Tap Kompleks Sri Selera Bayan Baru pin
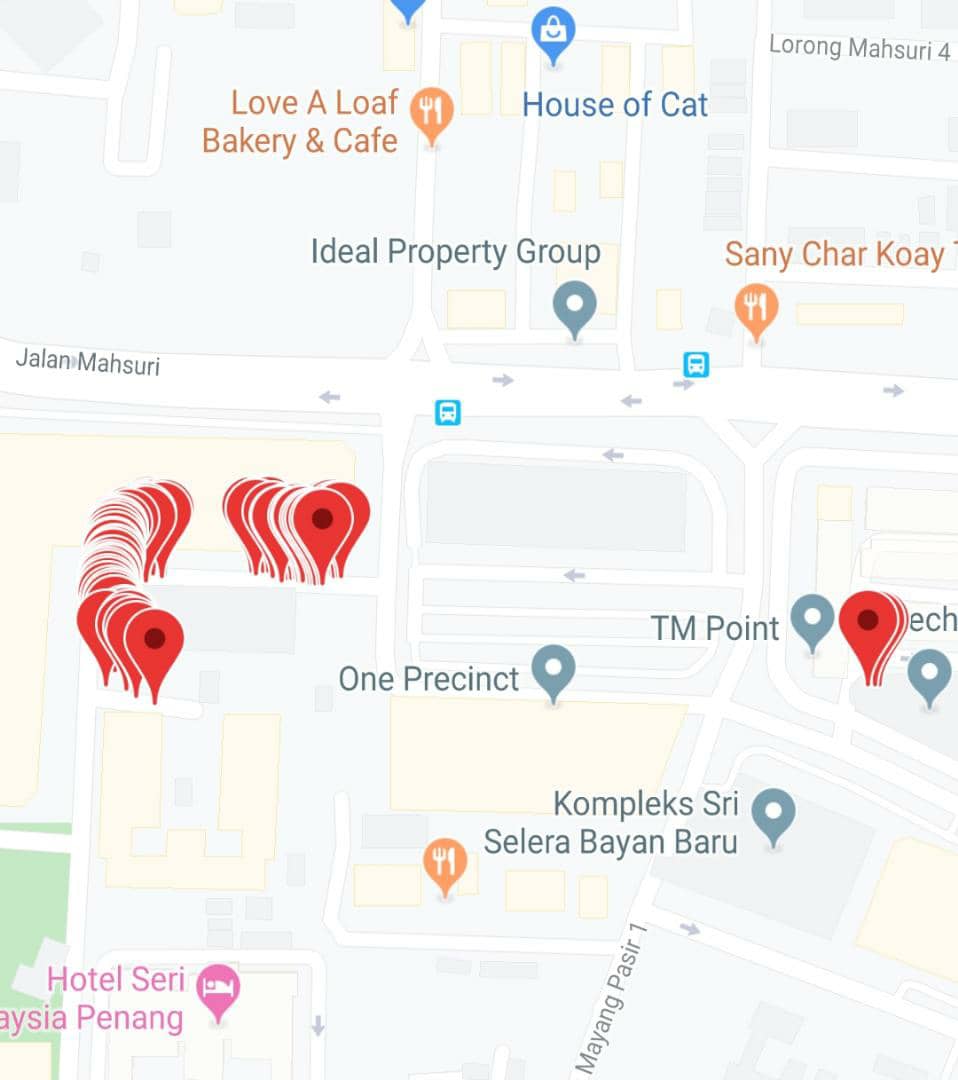The height and width of the screenshot is (1080, 958). tap(773, 812)
